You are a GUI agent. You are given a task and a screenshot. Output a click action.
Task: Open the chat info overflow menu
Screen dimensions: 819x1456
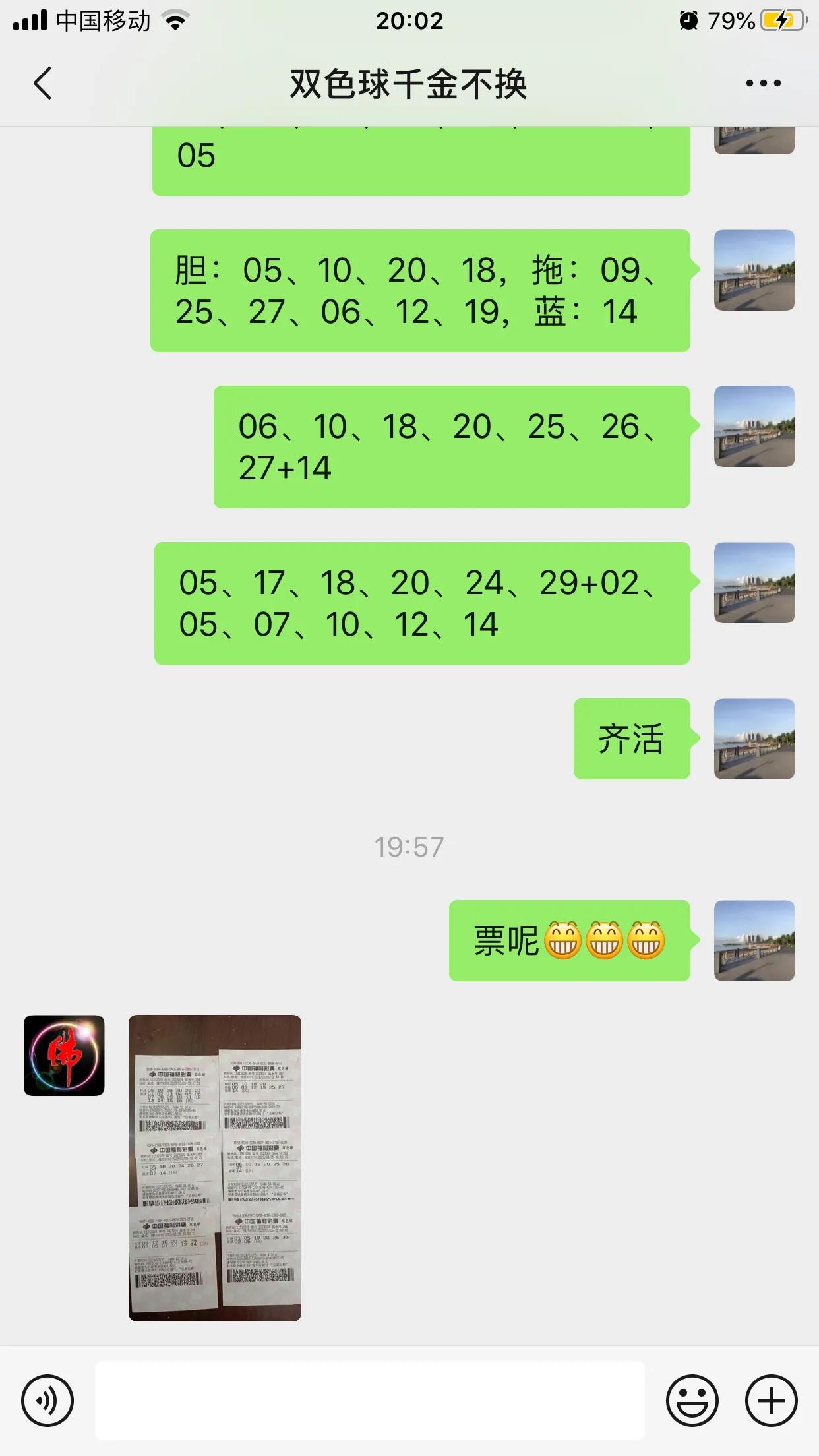(x=763, y=84)
